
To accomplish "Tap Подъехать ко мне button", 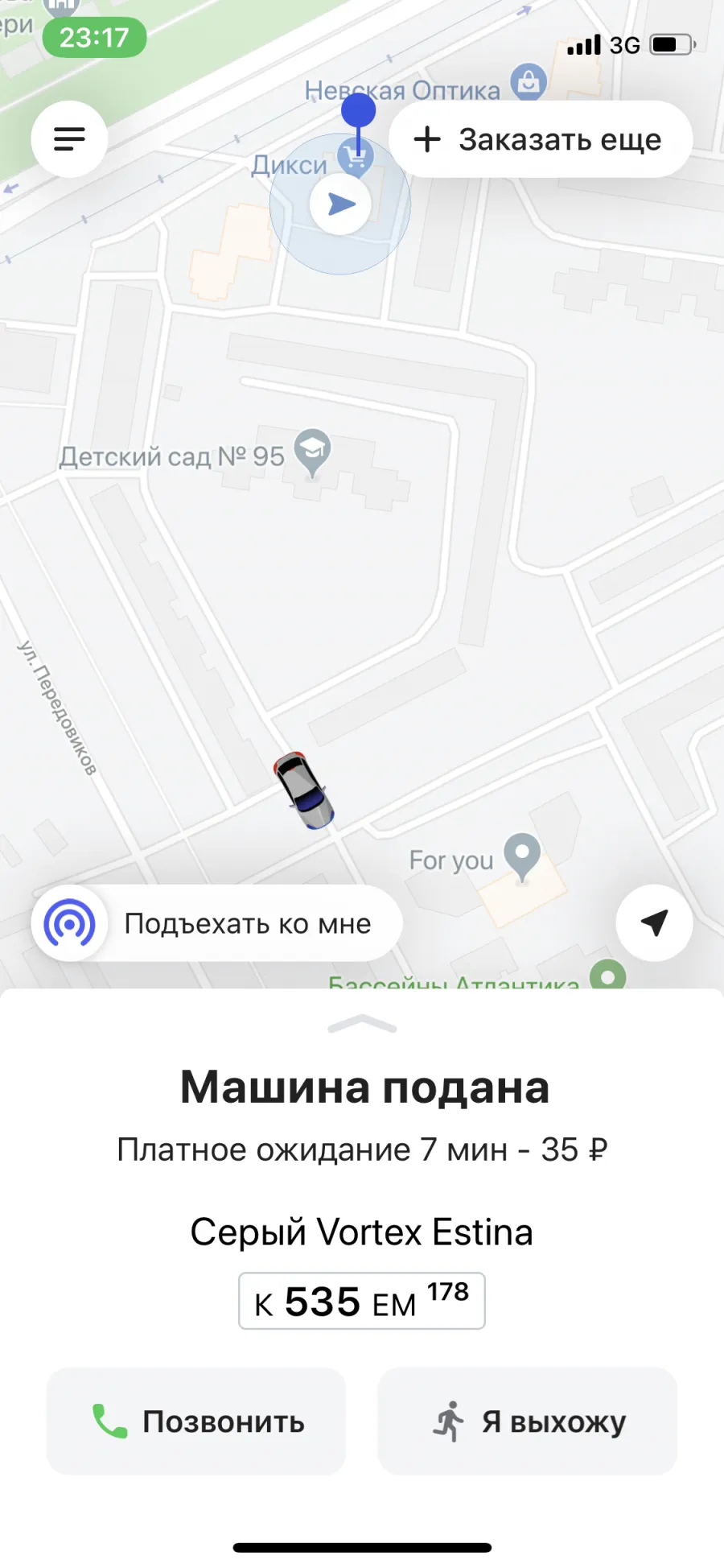I will tap(217, 923).
